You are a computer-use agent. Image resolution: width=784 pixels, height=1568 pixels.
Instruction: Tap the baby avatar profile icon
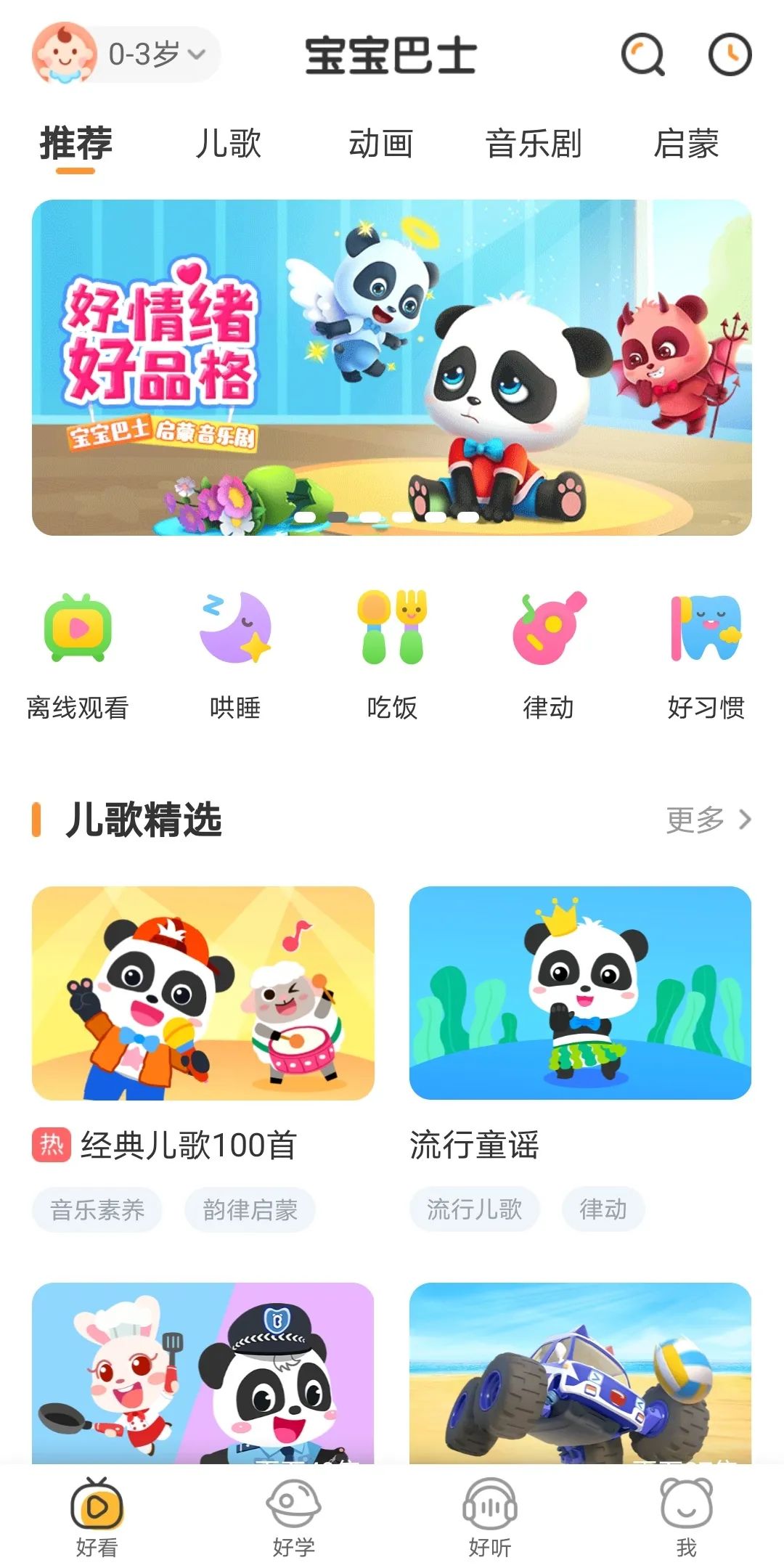(x=64, y=54)
